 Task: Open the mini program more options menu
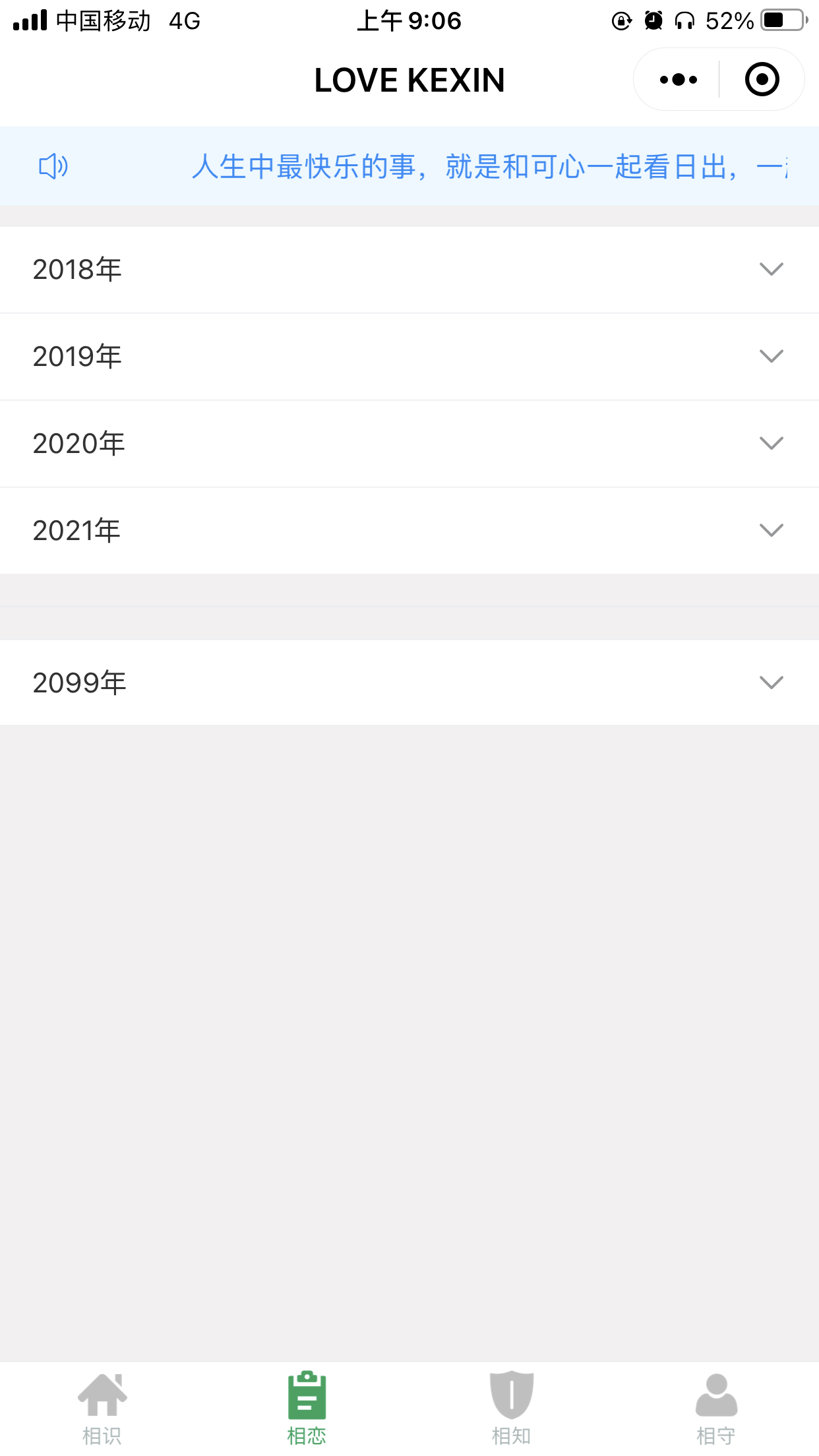(678, 80)
